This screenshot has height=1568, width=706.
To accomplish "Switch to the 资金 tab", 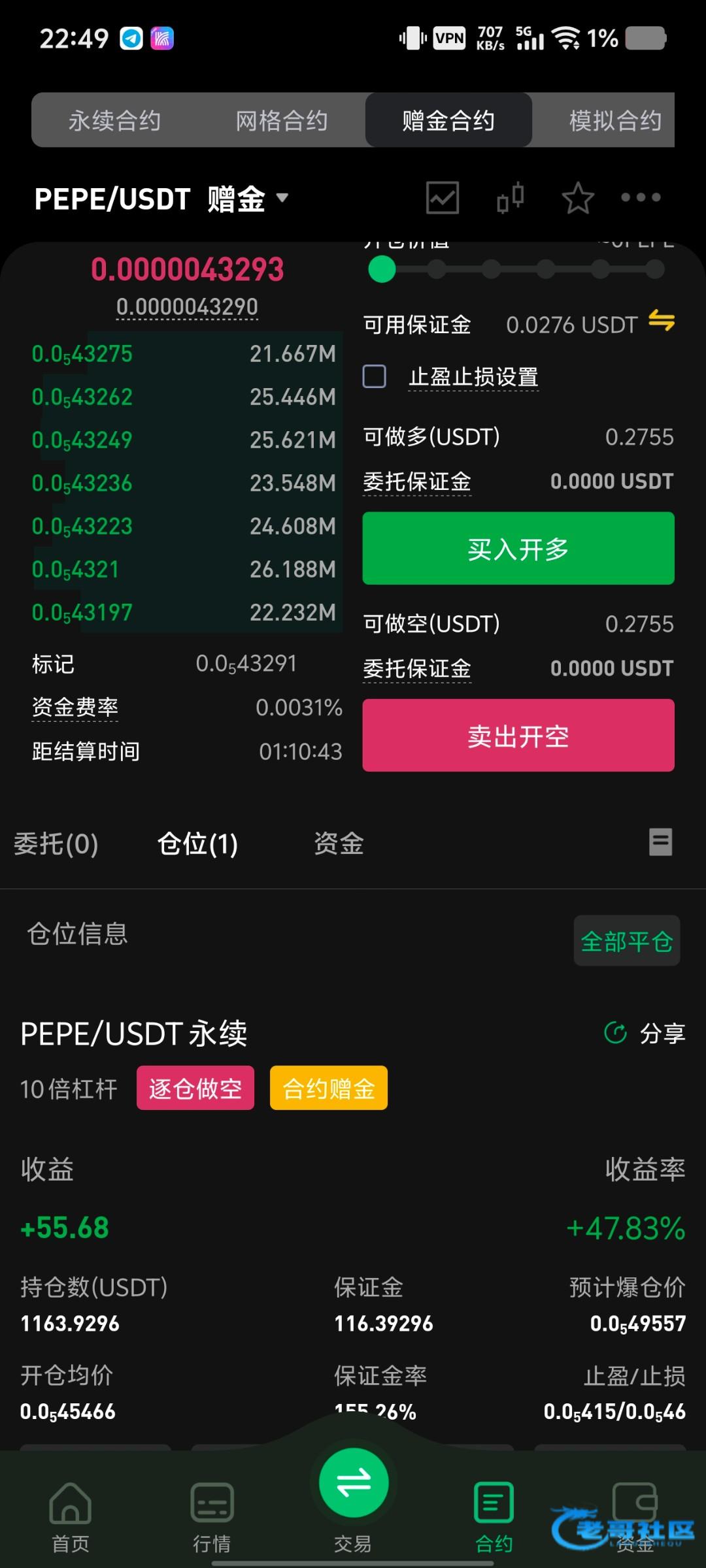I will 339,843.
